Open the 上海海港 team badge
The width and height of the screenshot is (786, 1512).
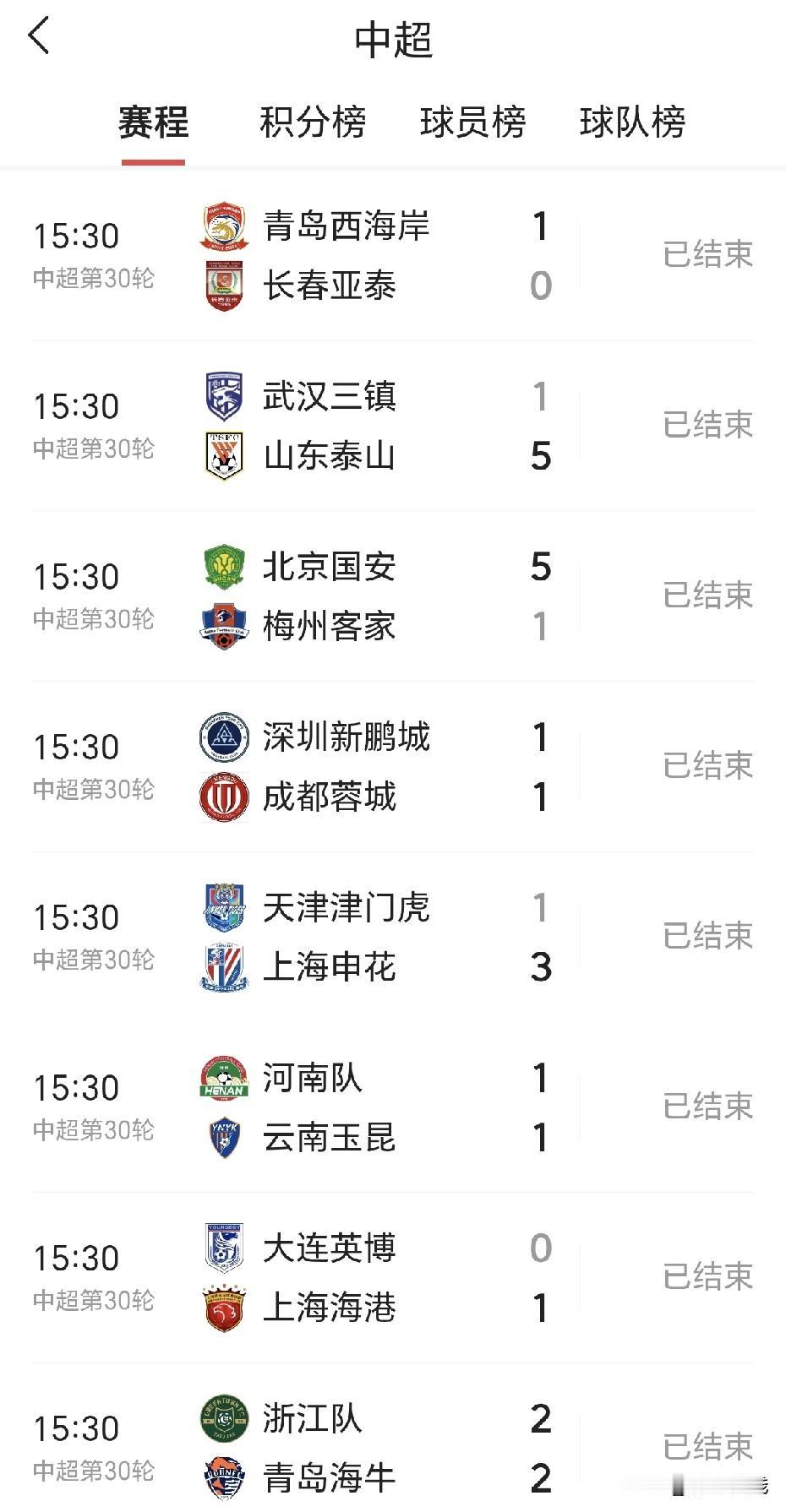point(223,1308)
